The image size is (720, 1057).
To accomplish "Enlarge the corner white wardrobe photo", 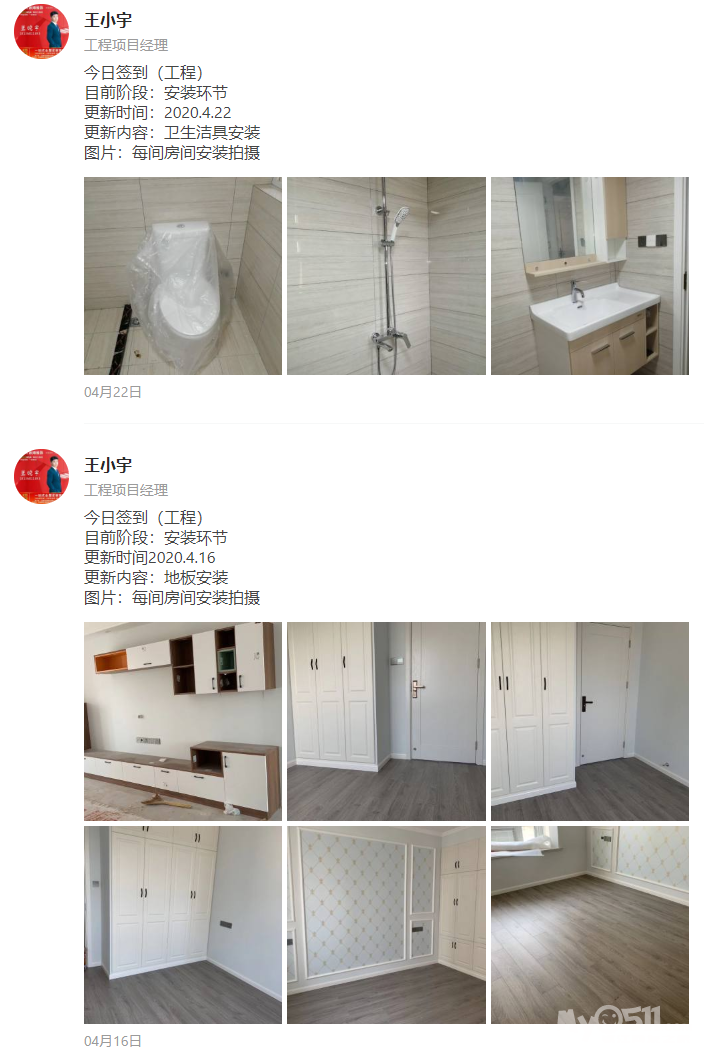I will (x=183, y=925).
